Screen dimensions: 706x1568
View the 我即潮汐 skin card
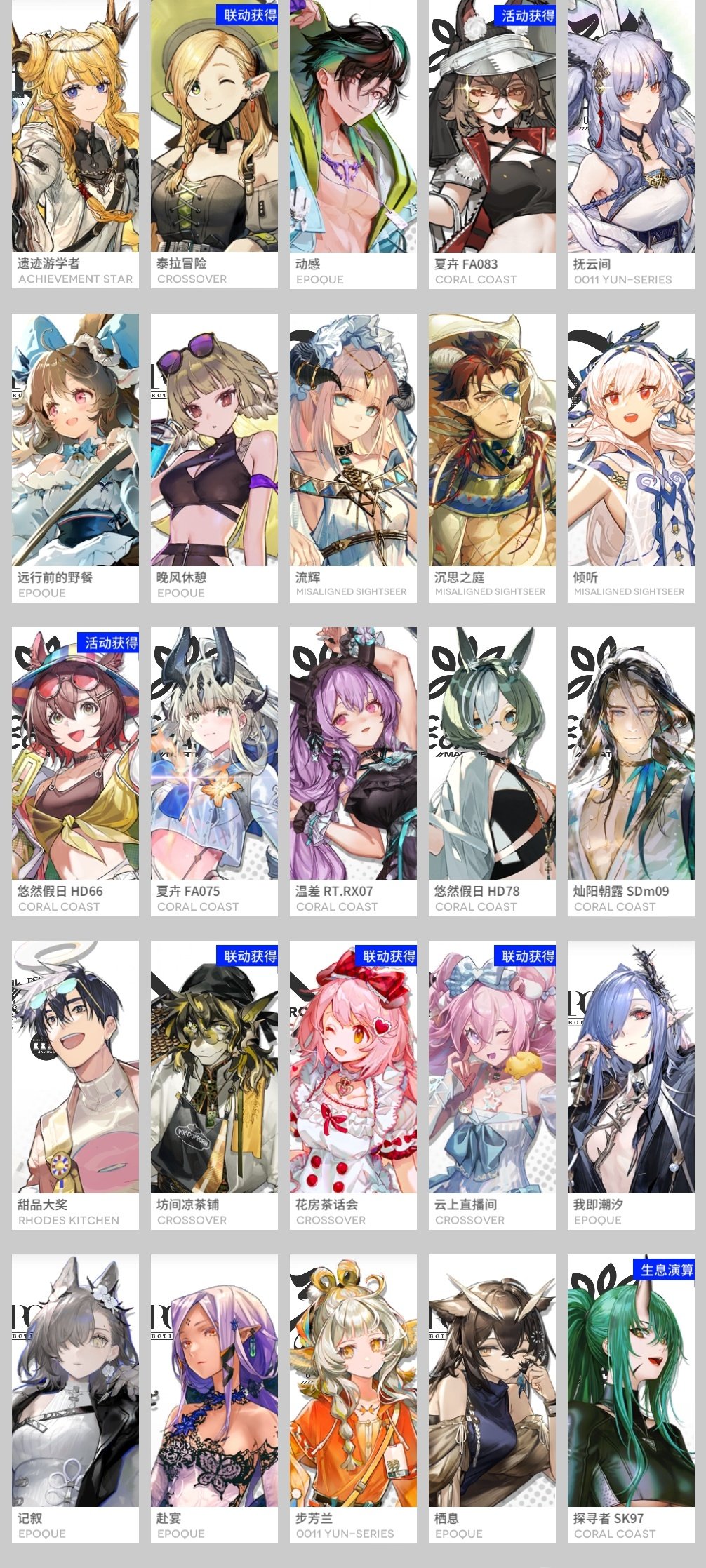point(631,1081)
